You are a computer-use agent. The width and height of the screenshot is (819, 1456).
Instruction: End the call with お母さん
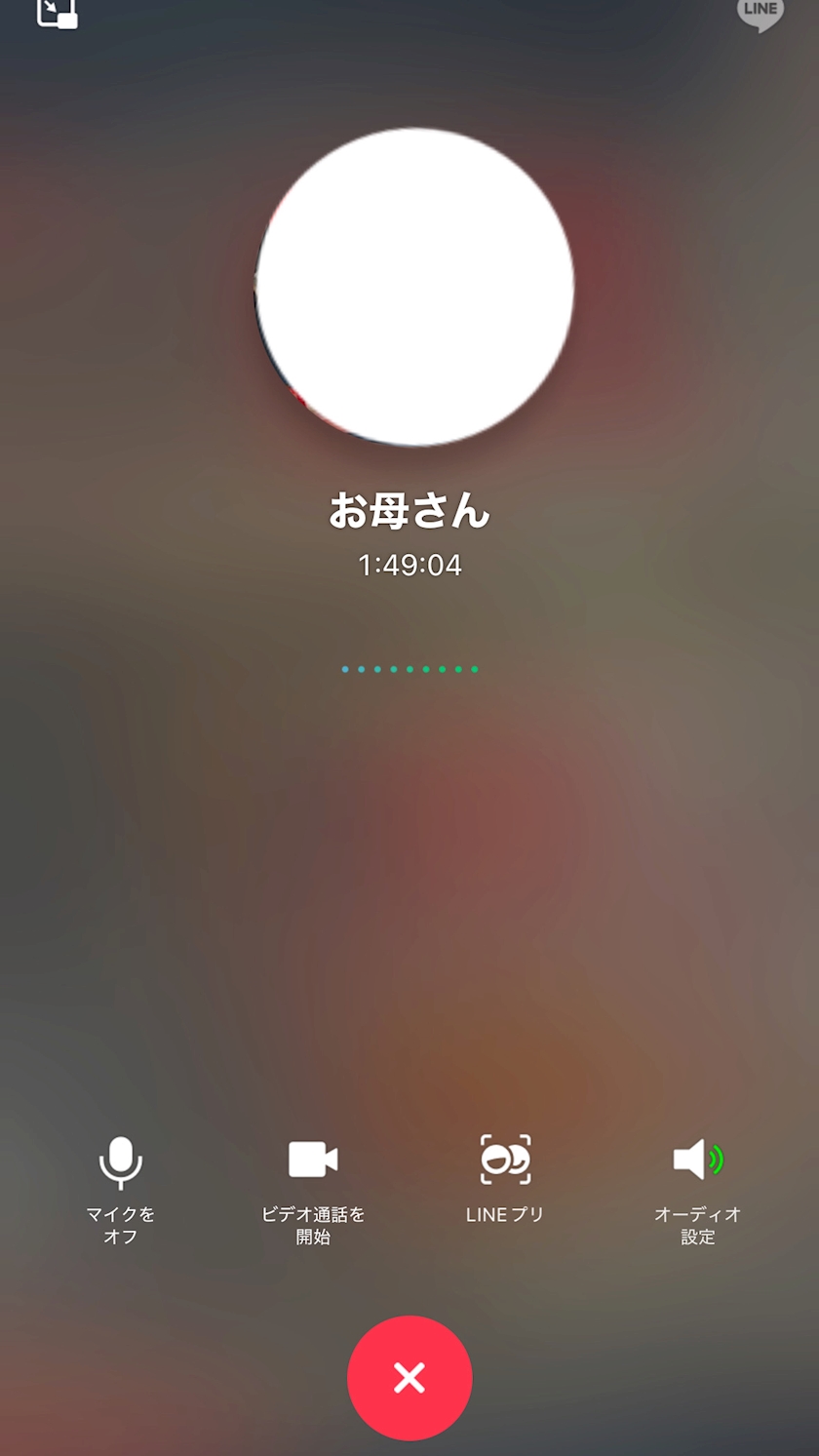[x=409, y=1377]
